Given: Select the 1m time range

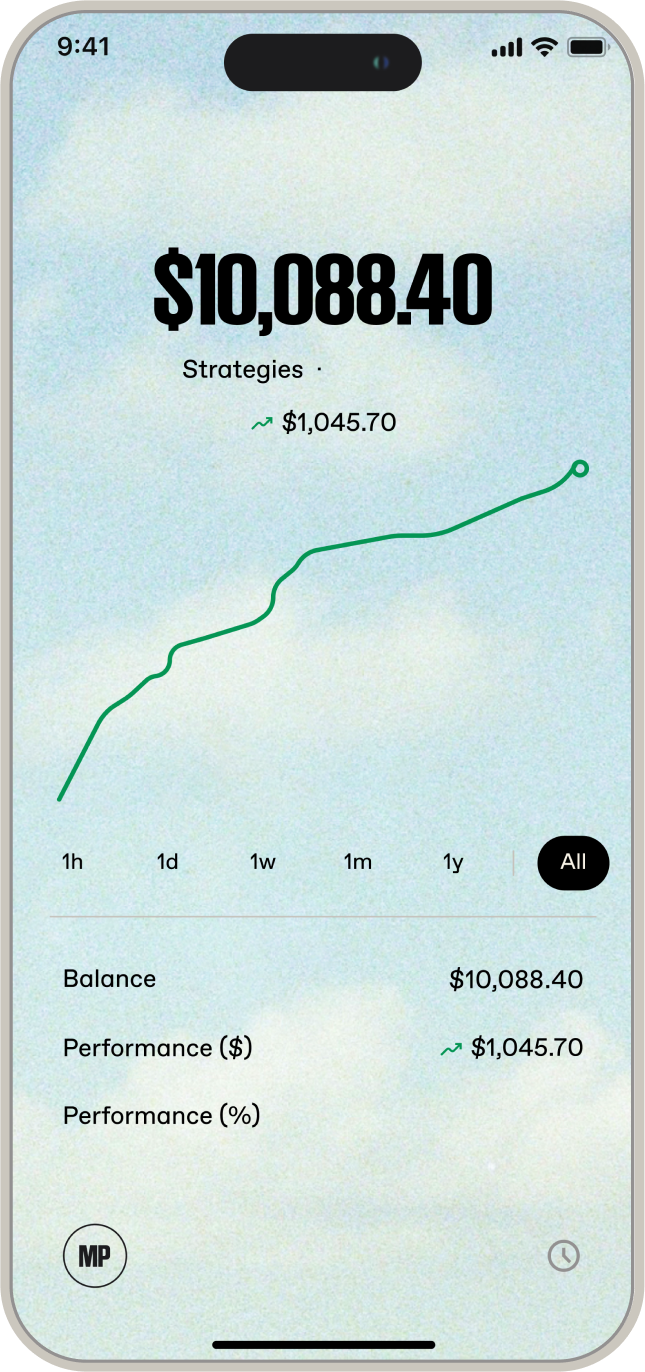Looking at the screenshot, I should (x=358, y=862).
